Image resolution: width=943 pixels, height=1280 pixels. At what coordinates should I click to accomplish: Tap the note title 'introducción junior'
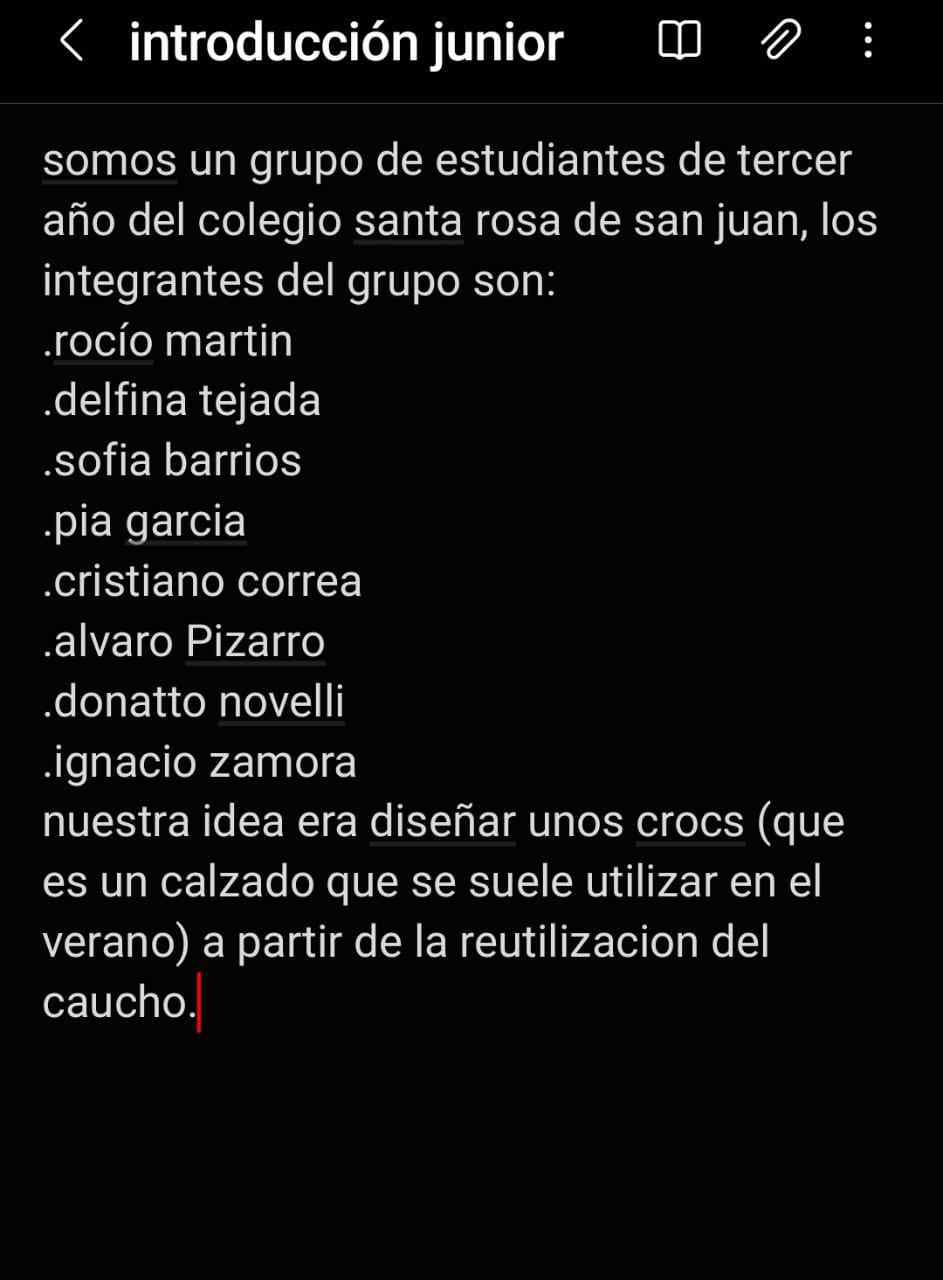coord(346,43)
